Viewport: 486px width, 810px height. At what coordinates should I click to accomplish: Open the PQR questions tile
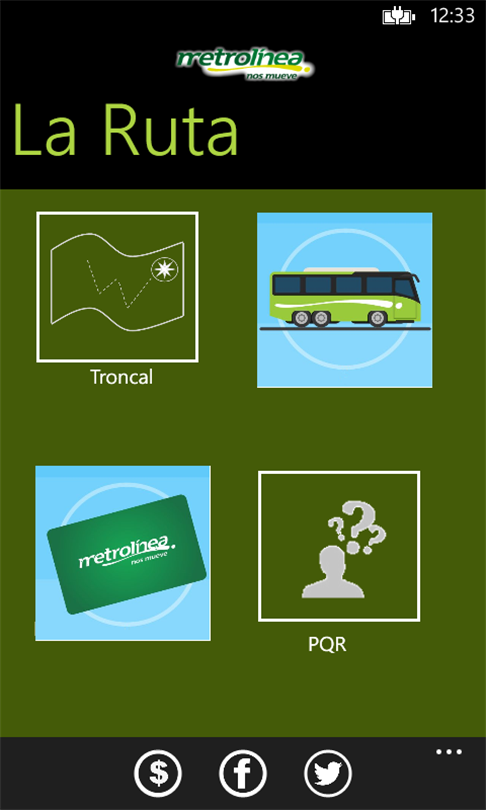[339, 546]
